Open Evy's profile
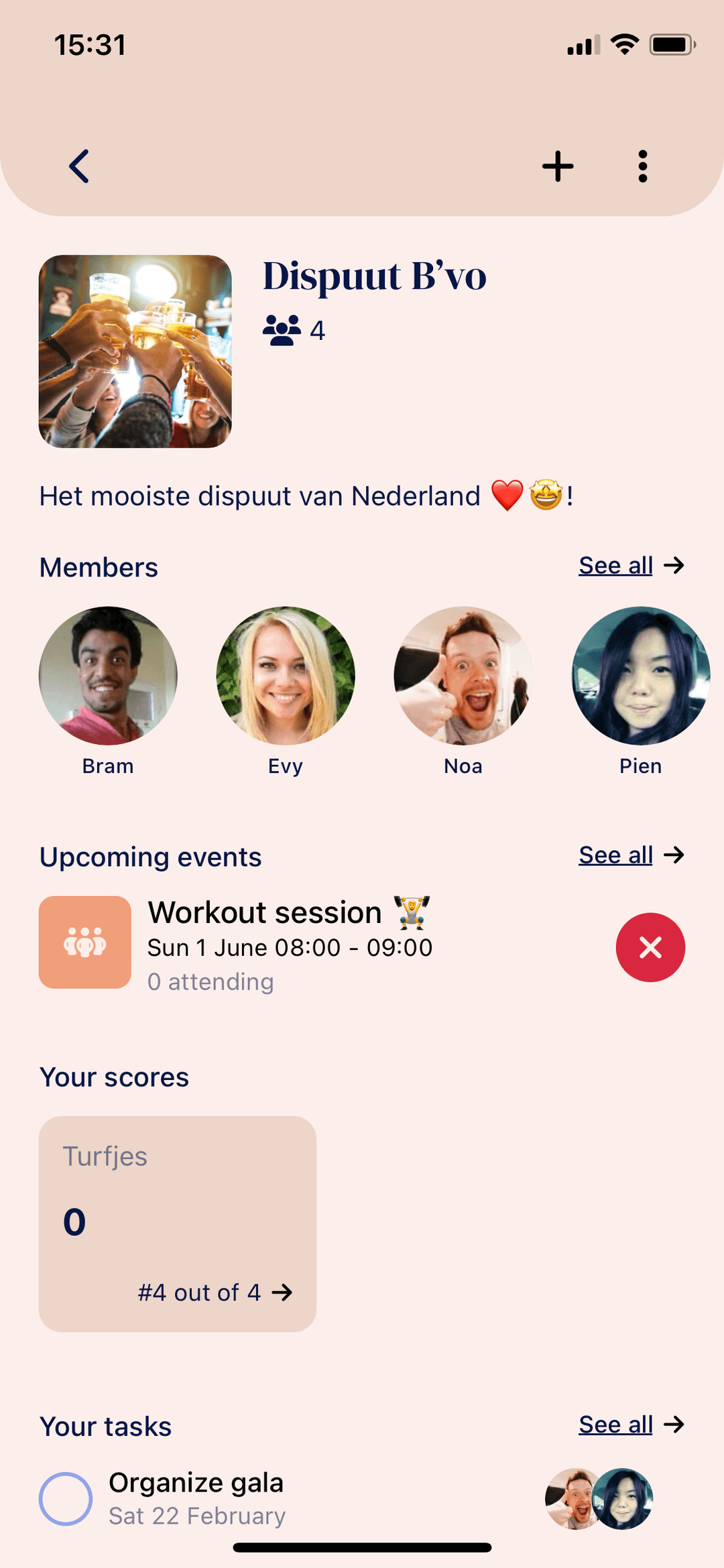 pyautogui.click(x=286, y=676)
